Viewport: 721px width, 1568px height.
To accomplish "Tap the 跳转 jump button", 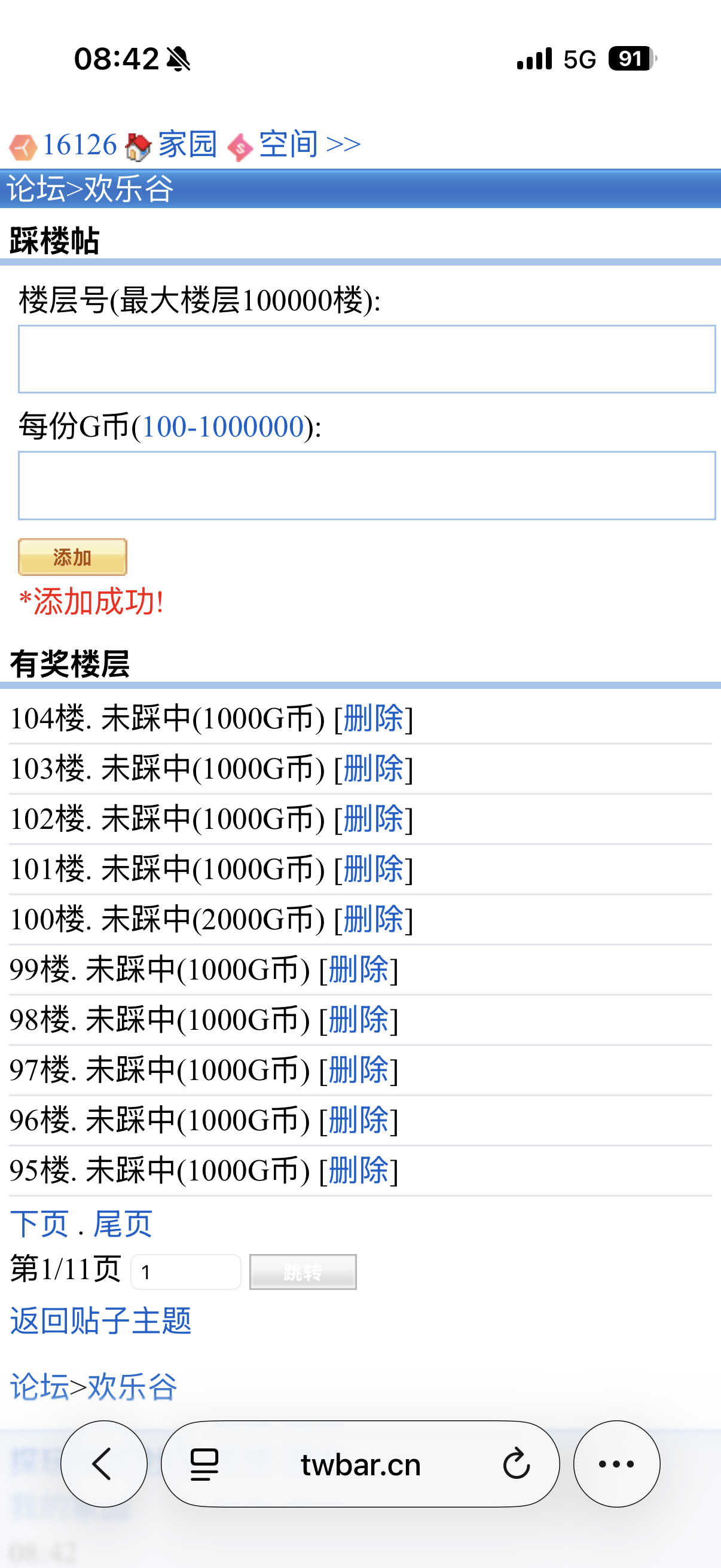I will (x=303, y=1271).
